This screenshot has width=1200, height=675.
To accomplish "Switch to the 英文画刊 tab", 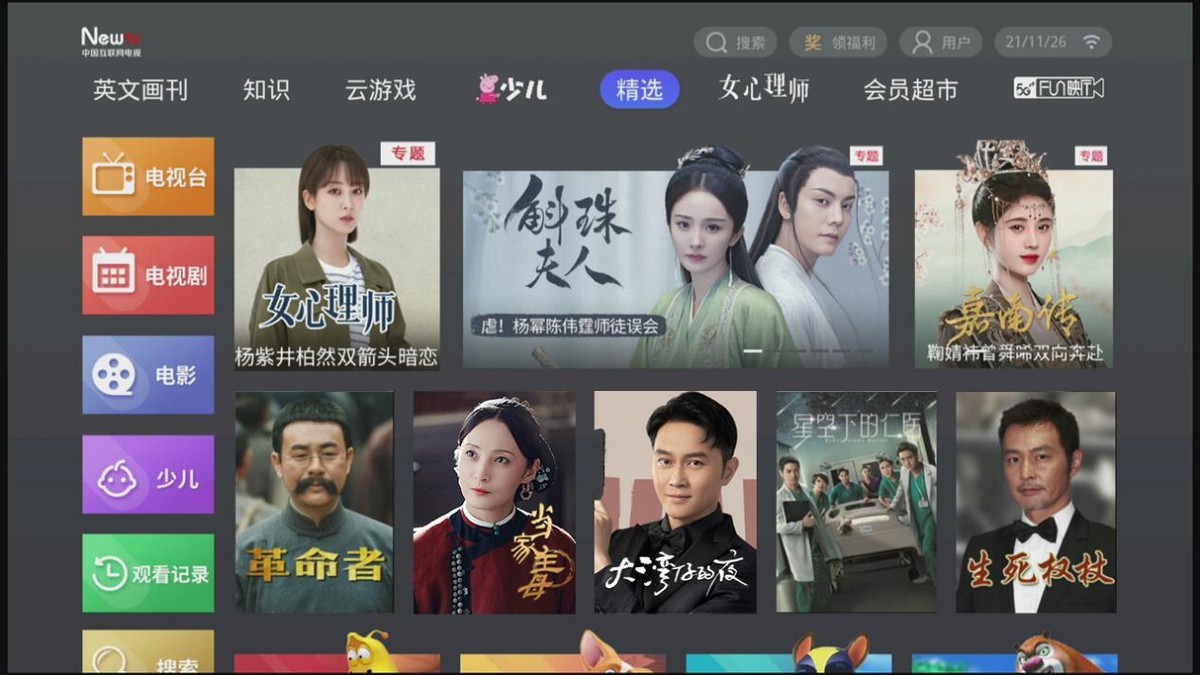I will tap(140, 90).
